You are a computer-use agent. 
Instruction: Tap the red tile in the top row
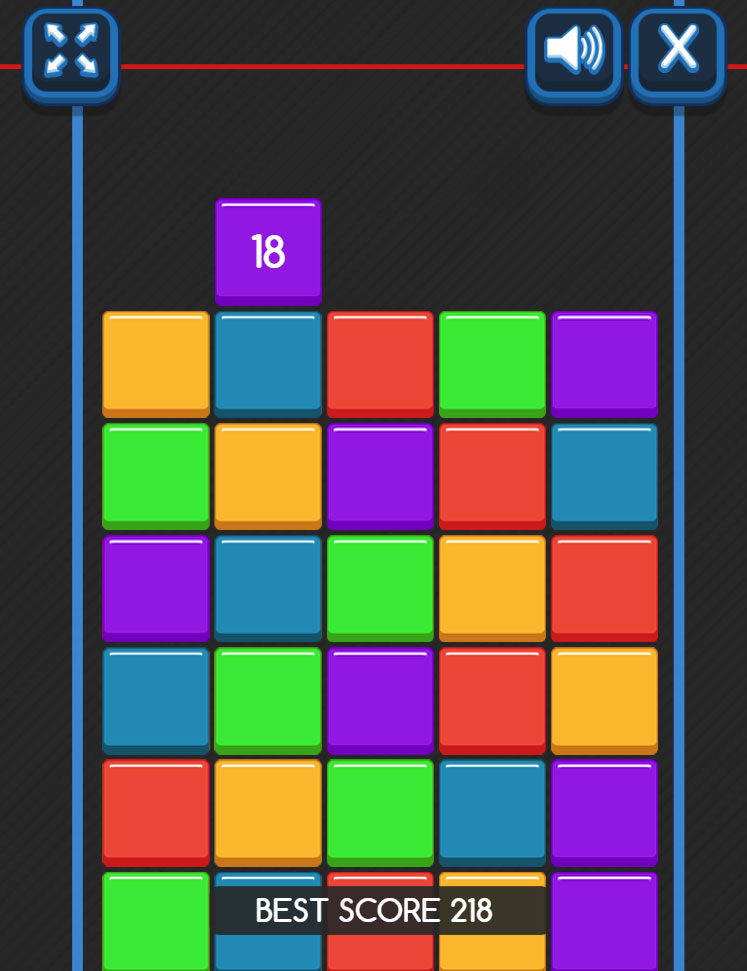(380, 362)
